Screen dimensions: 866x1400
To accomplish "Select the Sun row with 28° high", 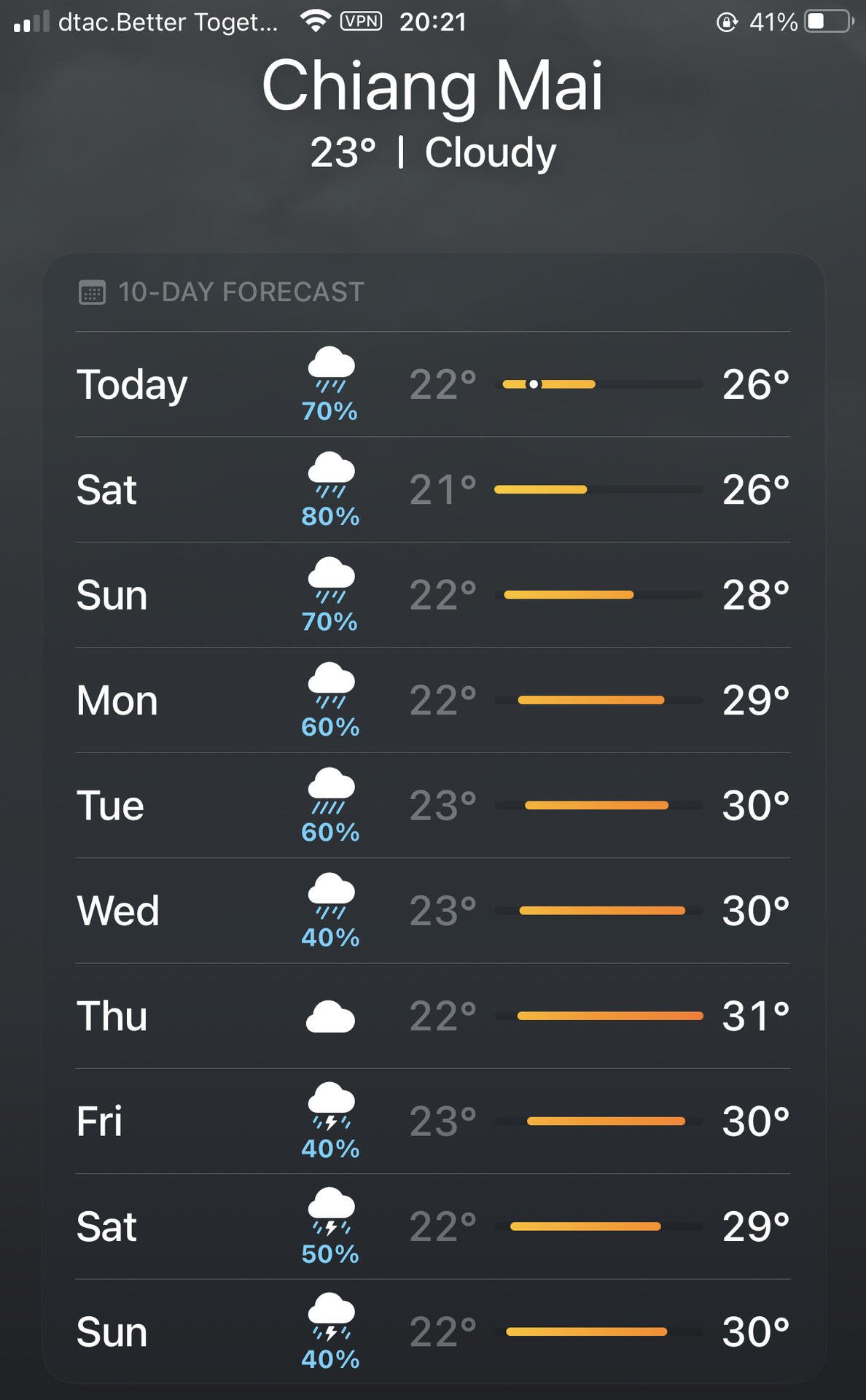I will (433, 595).
